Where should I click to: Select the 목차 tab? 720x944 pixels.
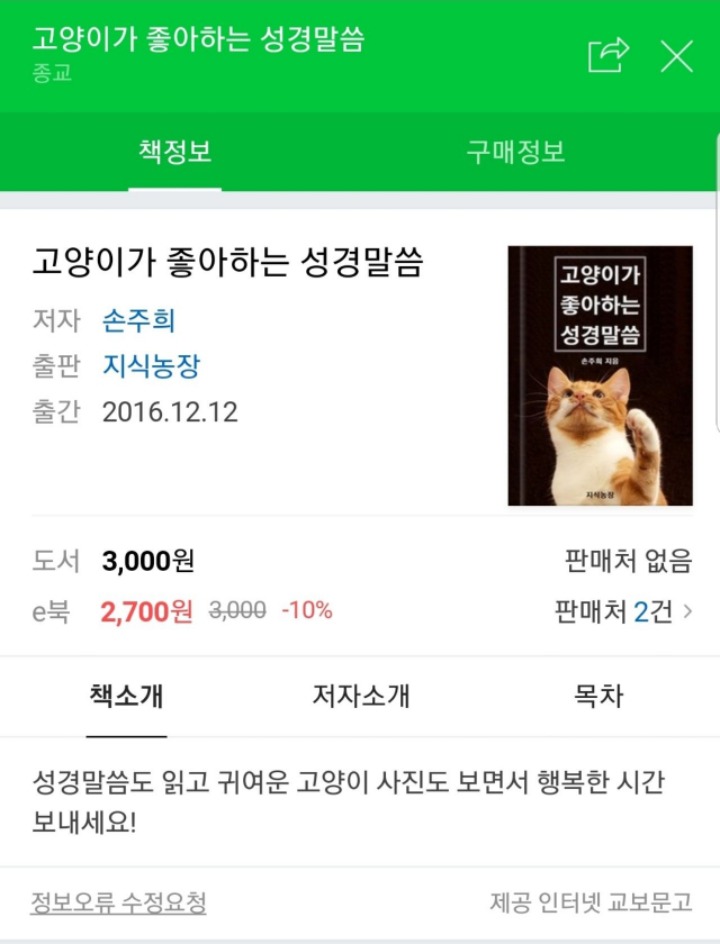click(598, 696)
